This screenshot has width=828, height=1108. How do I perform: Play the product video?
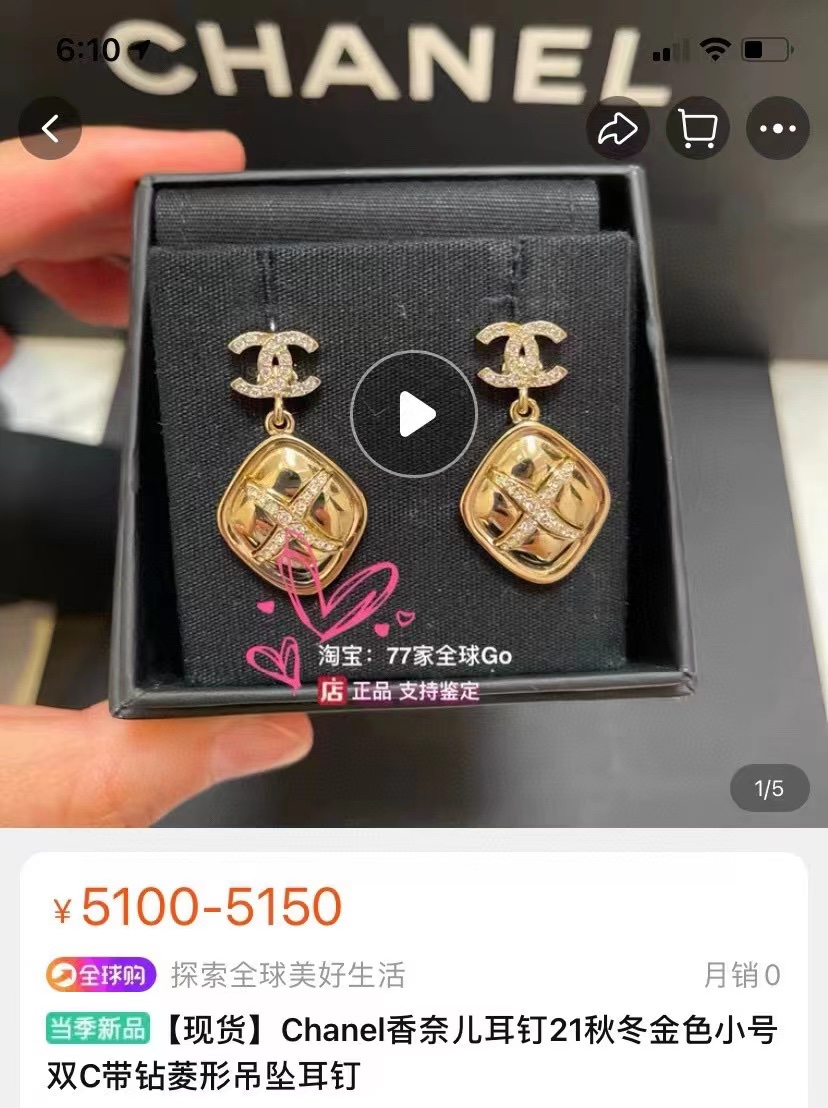(x=414, y=414)
